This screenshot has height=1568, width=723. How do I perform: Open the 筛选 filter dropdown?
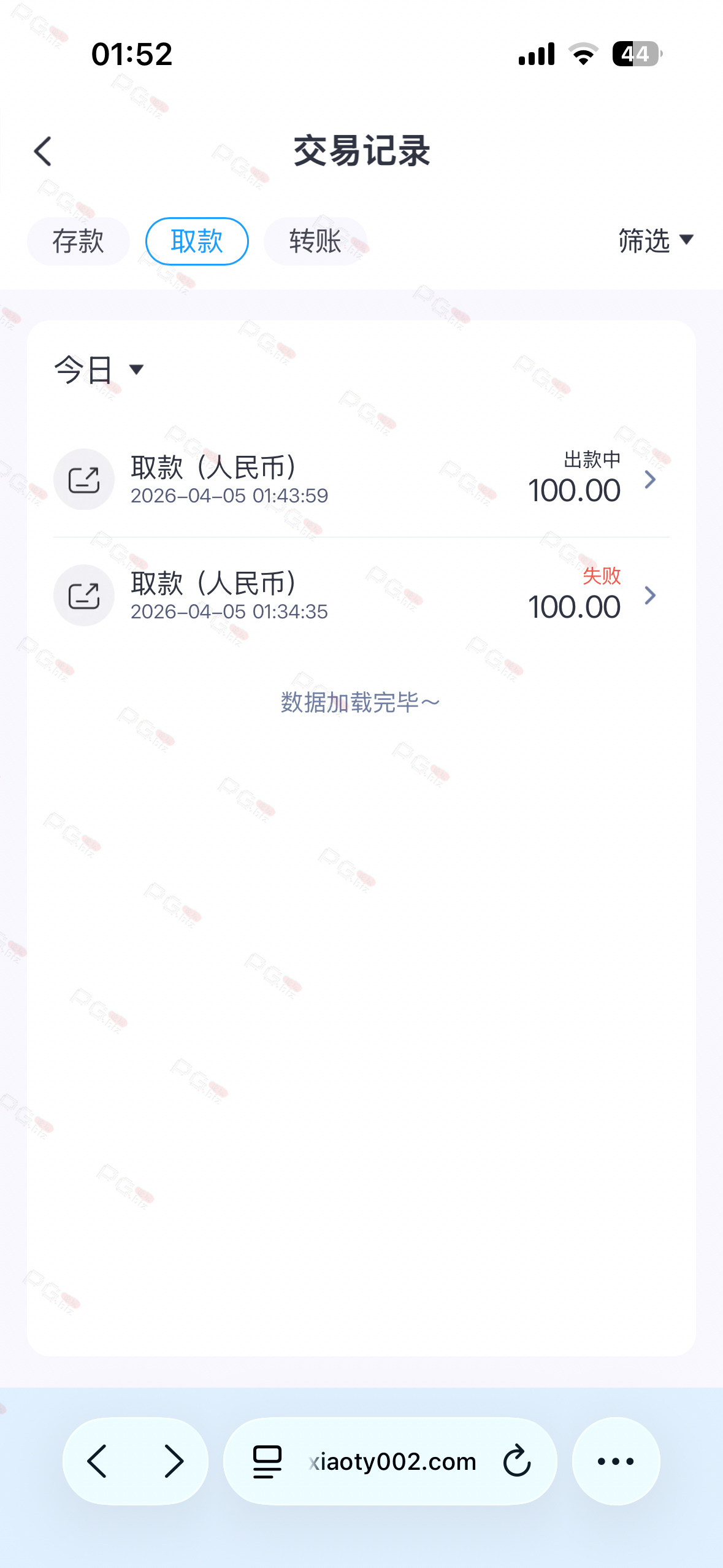click(x=655, y=240)
